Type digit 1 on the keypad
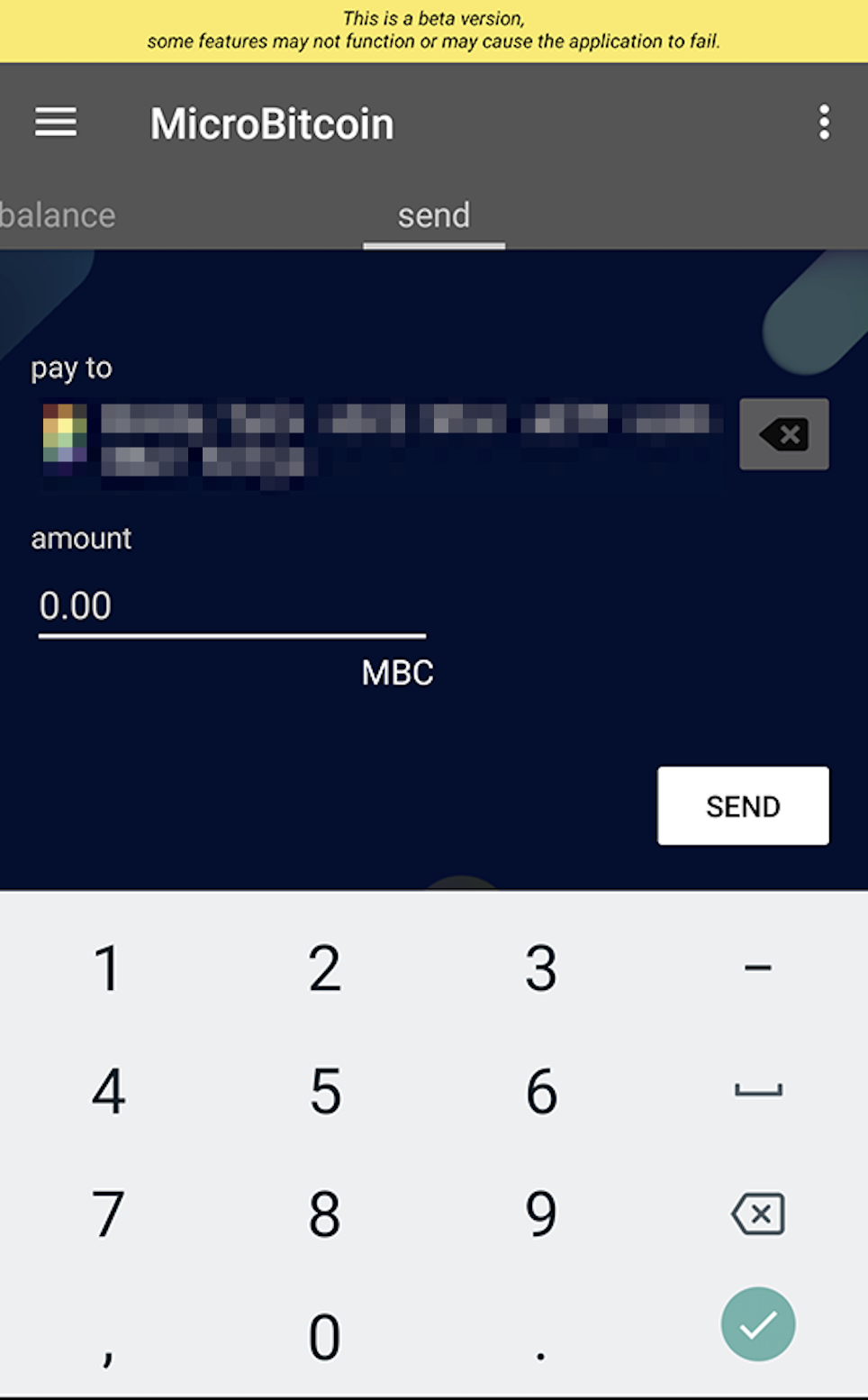The image size is (868, 1400). click(x=108, y=968)
